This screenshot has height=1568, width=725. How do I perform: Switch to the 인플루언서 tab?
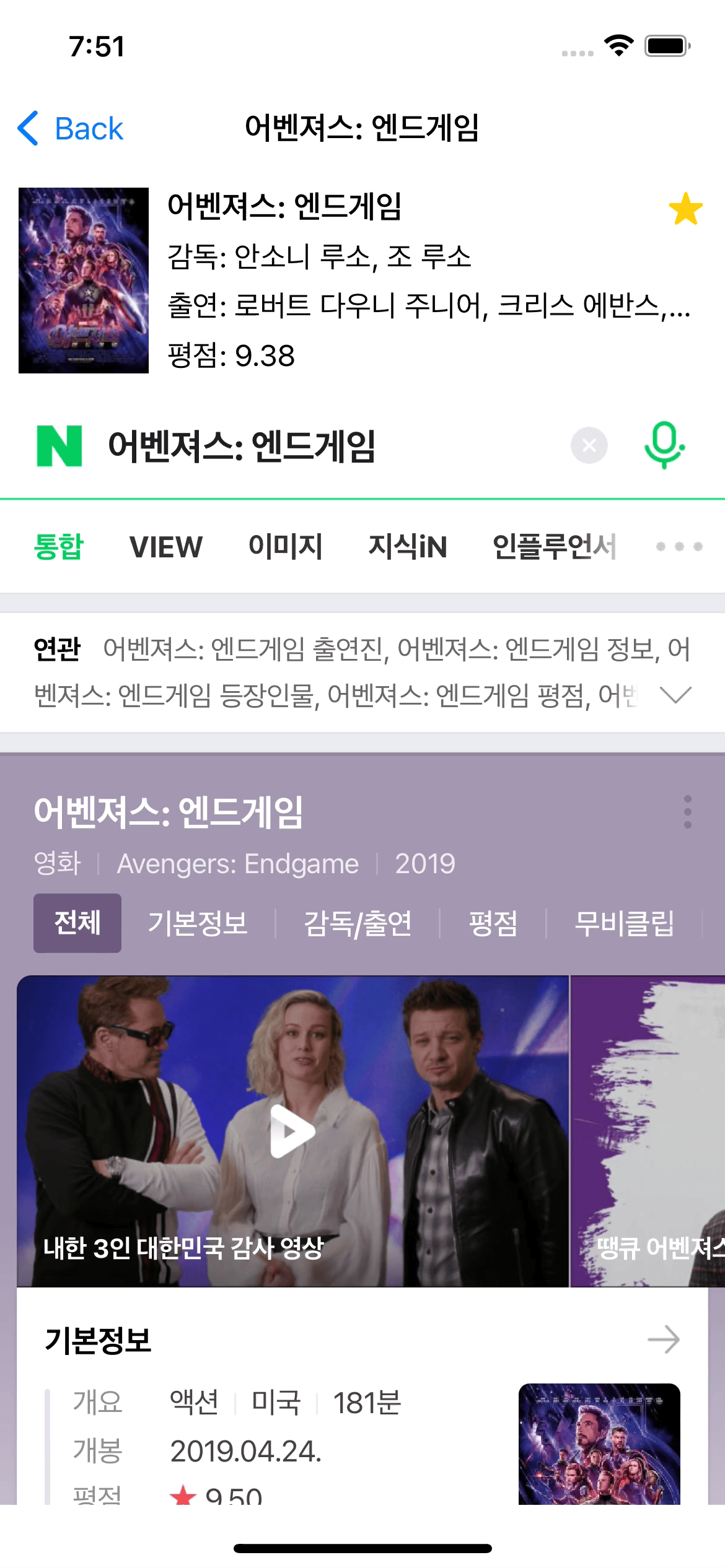click(x=554, y=547)
